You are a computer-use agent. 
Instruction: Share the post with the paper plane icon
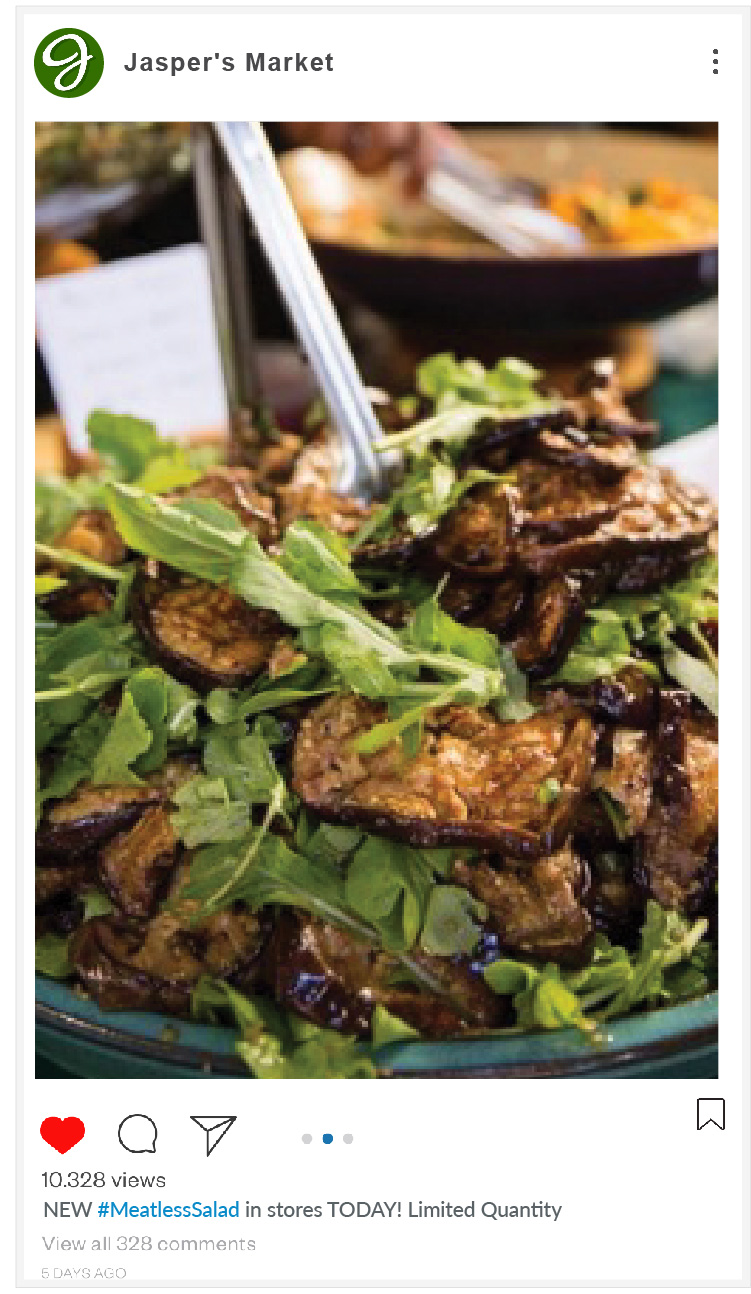(213, 1135)
